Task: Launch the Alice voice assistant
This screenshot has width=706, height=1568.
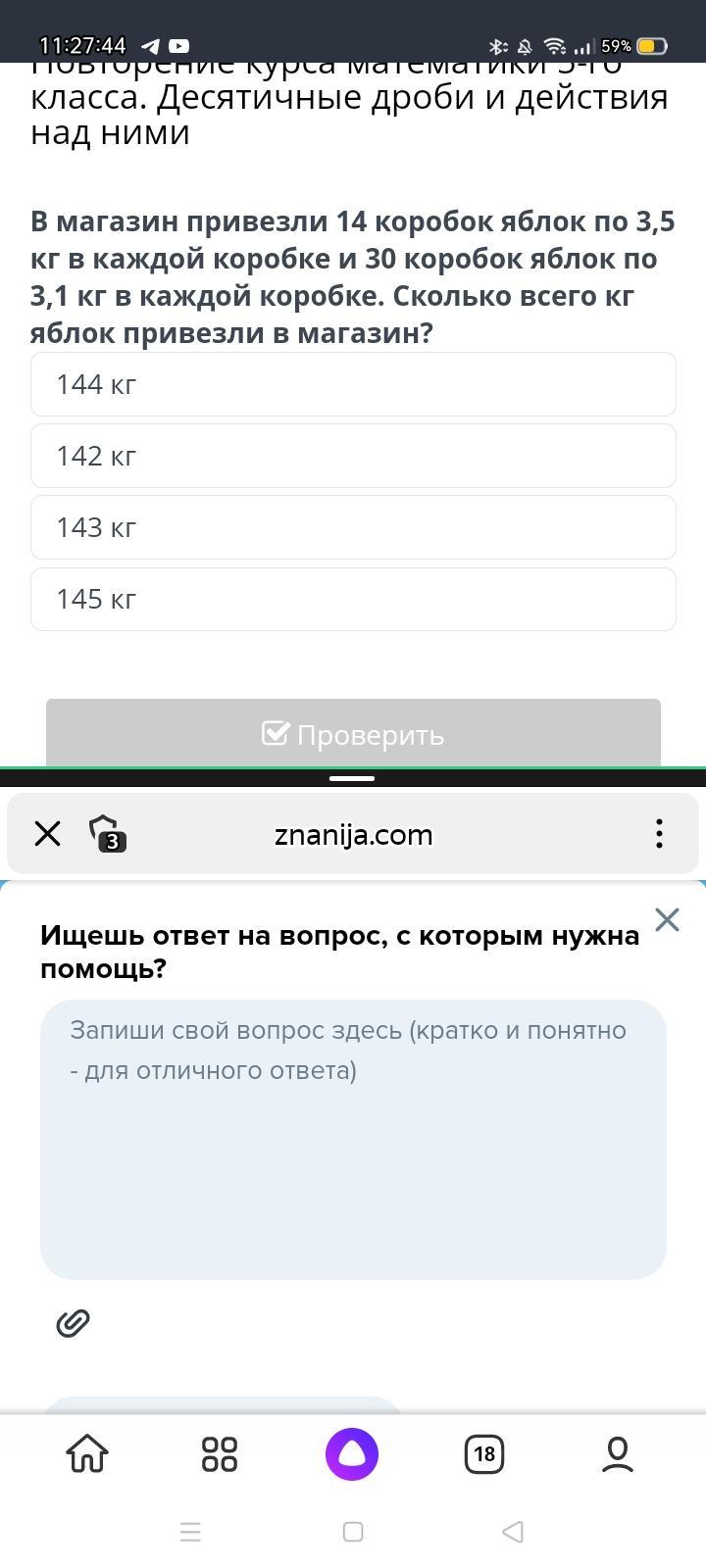Action: (352, 1453)
